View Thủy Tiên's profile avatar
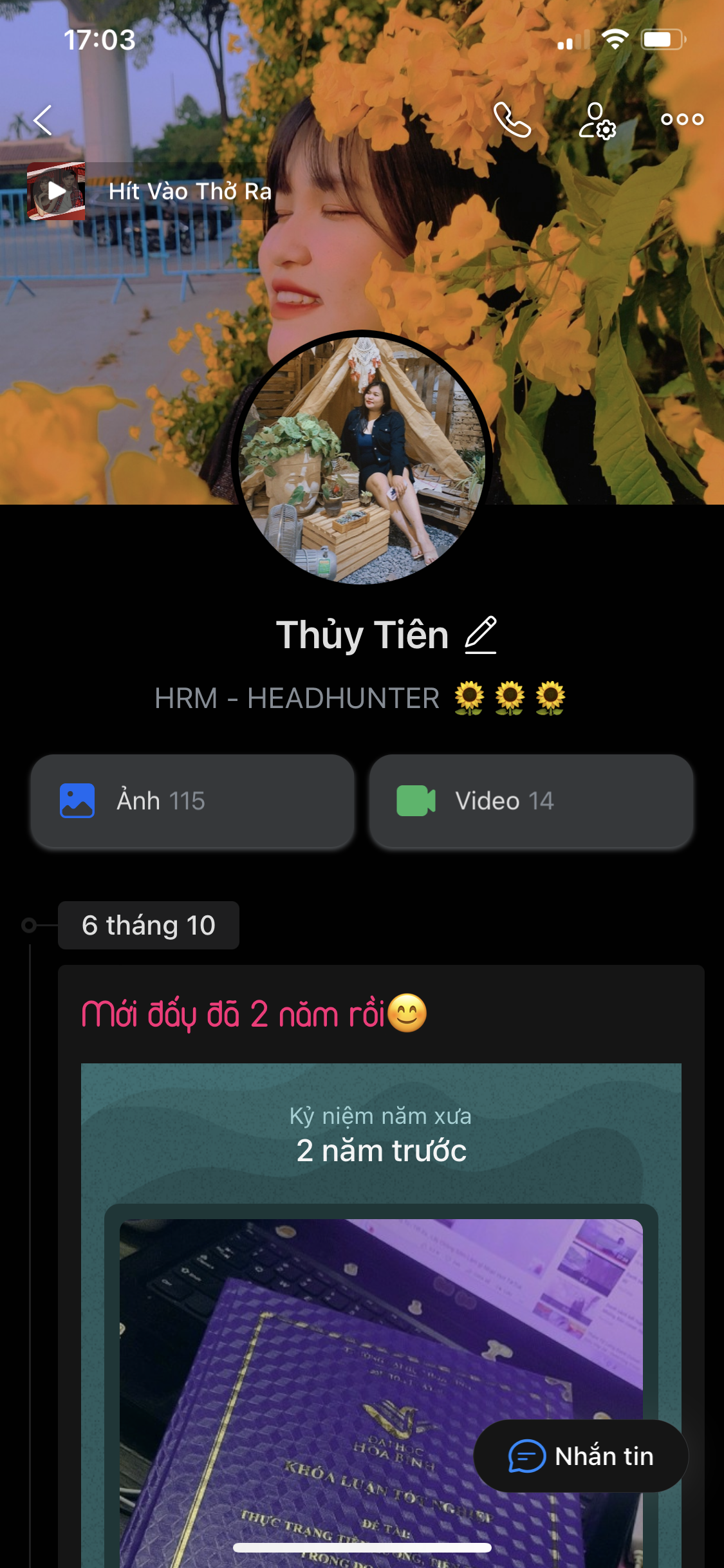724x1568 pixels. (x=362, y=458)
